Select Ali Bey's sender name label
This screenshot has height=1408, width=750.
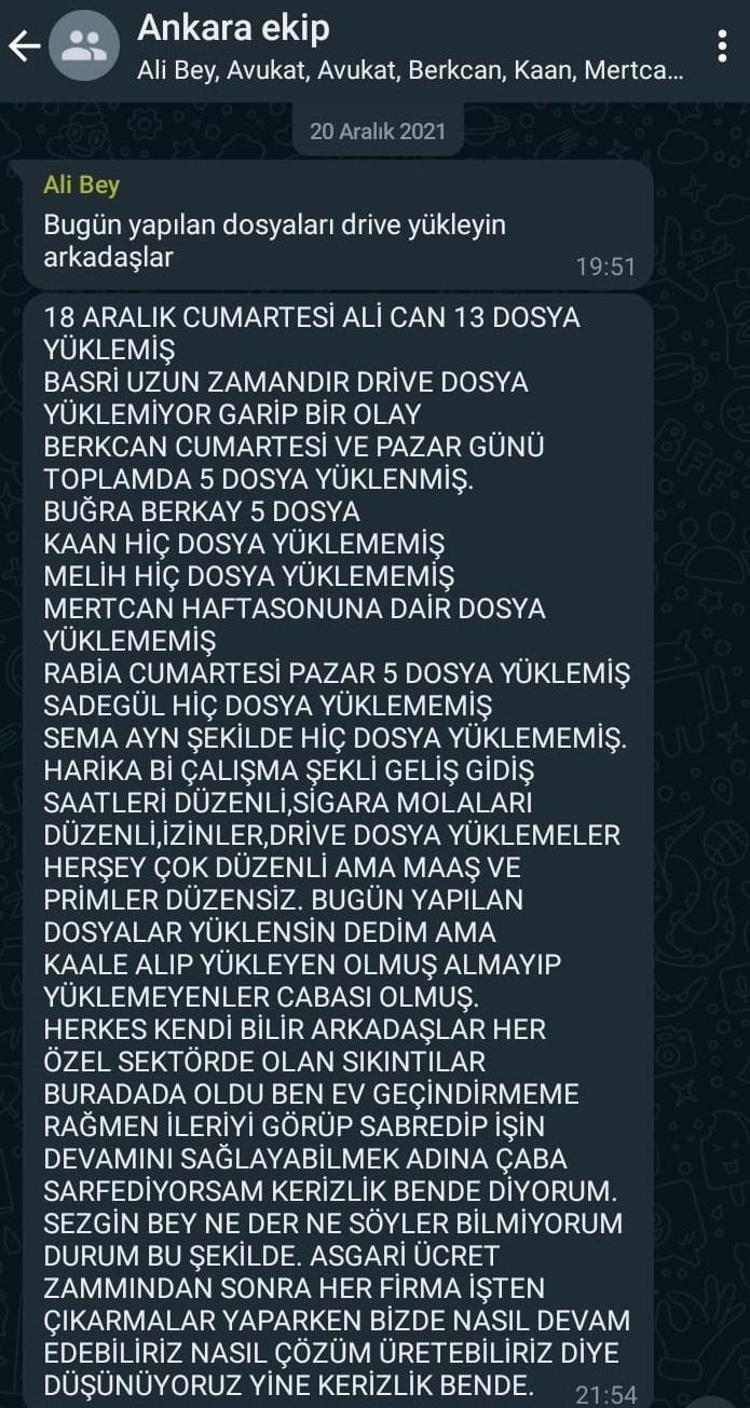click(76, 184)
